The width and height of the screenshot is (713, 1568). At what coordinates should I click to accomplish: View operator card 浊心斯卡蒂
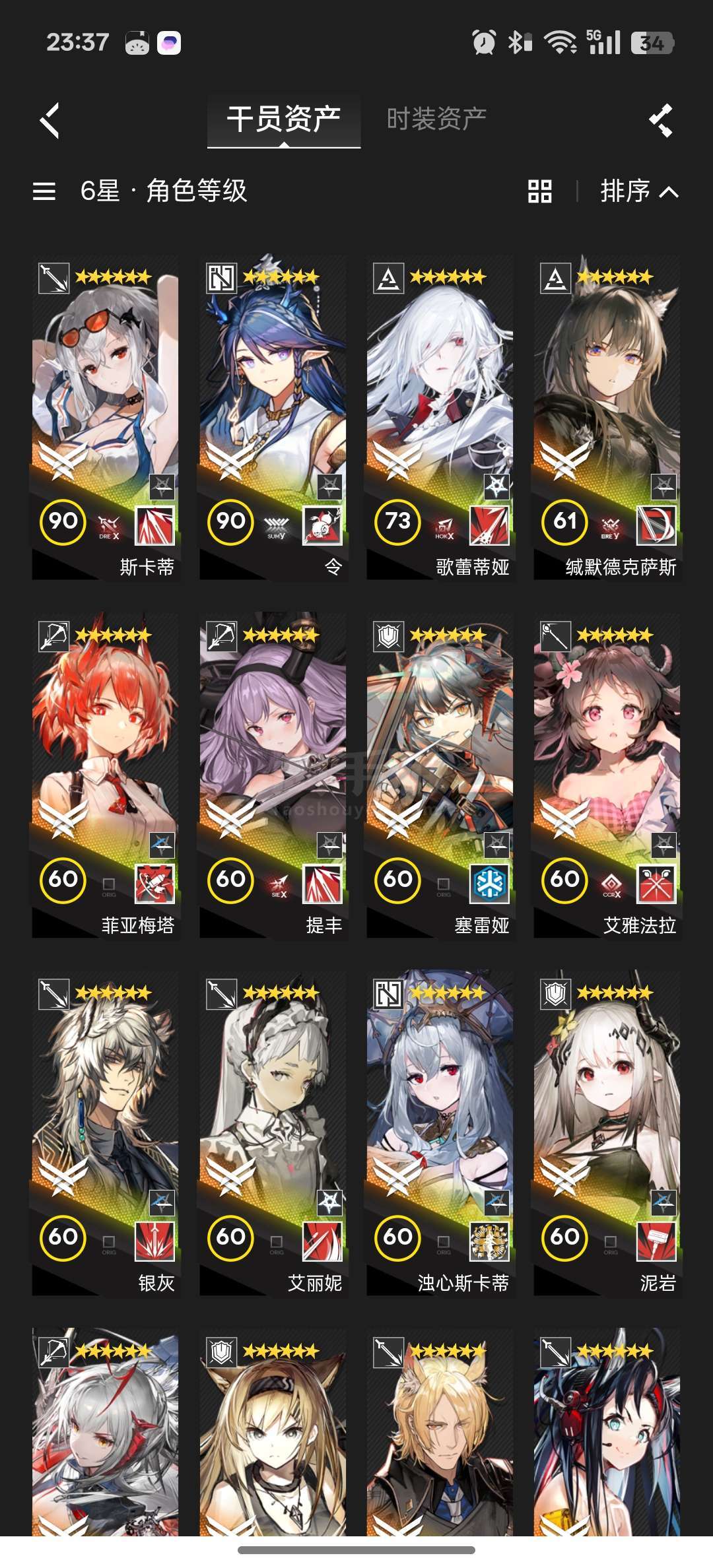[x=440, y=1134]
